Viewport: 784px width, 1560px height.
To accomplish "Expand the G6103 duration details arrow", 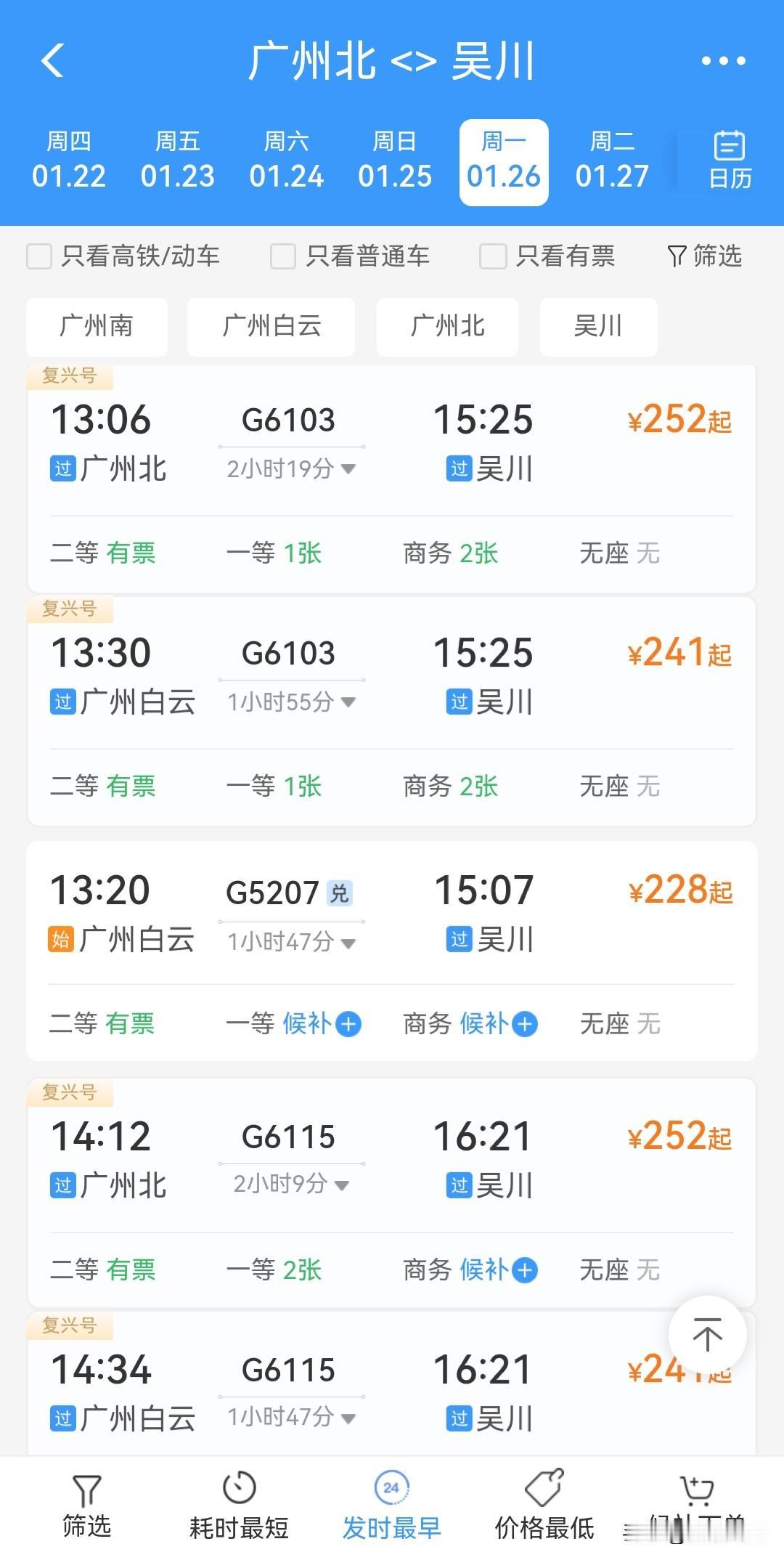I will point(347,471).
